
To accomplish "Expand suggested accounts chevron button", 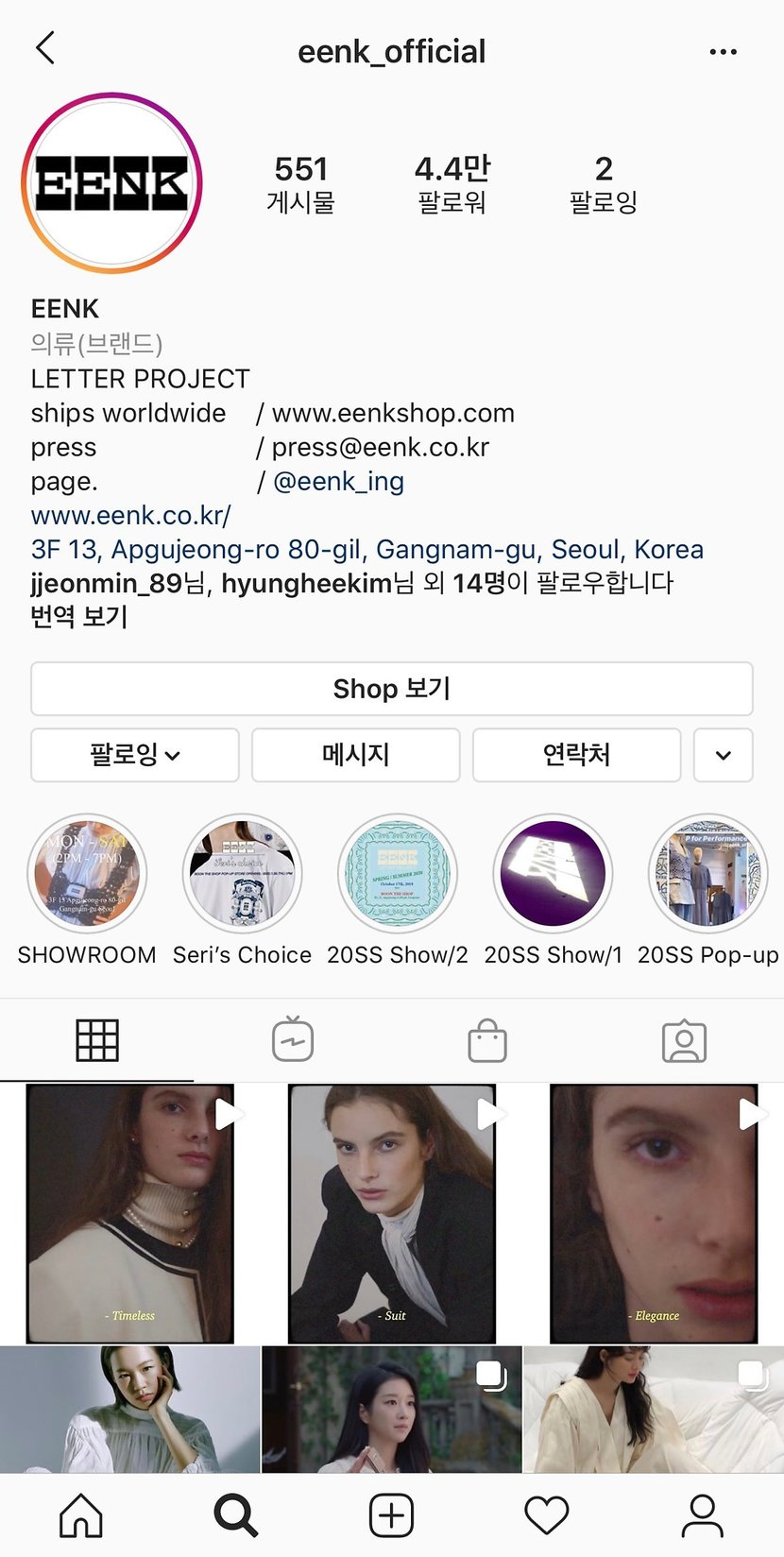I will (723, 755).
